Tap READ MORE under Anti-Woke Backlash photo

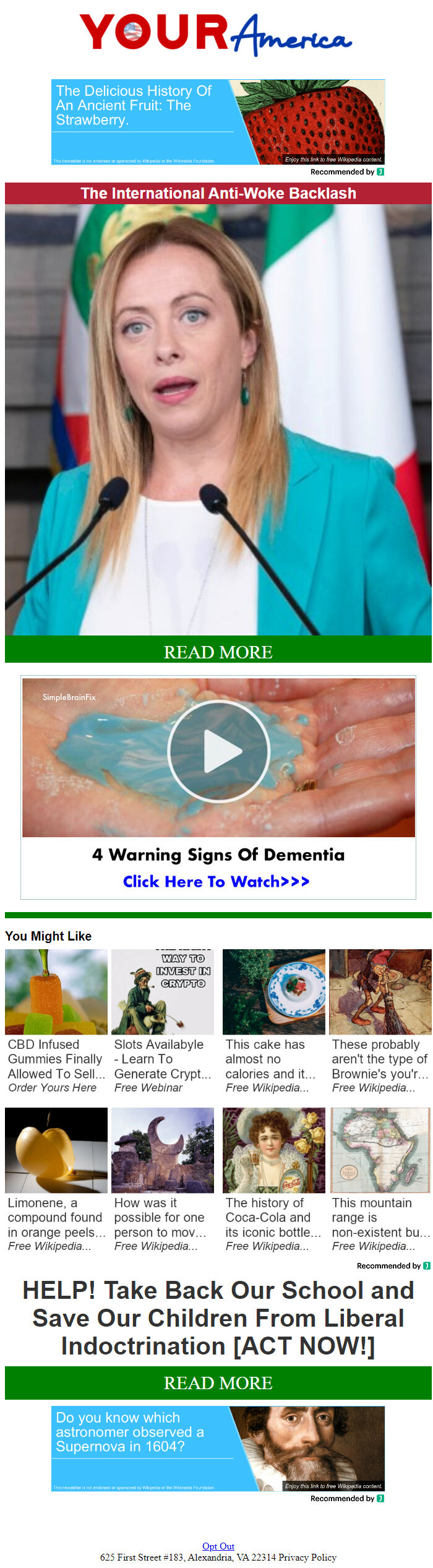point(218,652)
